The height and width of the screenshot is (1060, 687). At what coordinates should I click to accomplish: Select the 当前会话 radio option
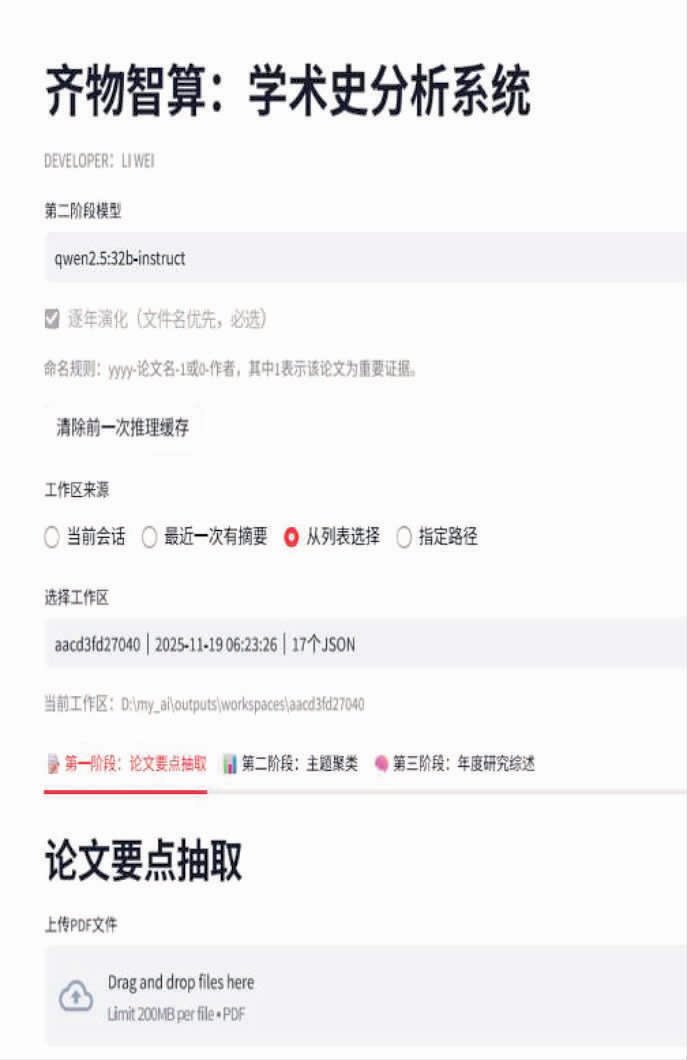tap(52, 537)
